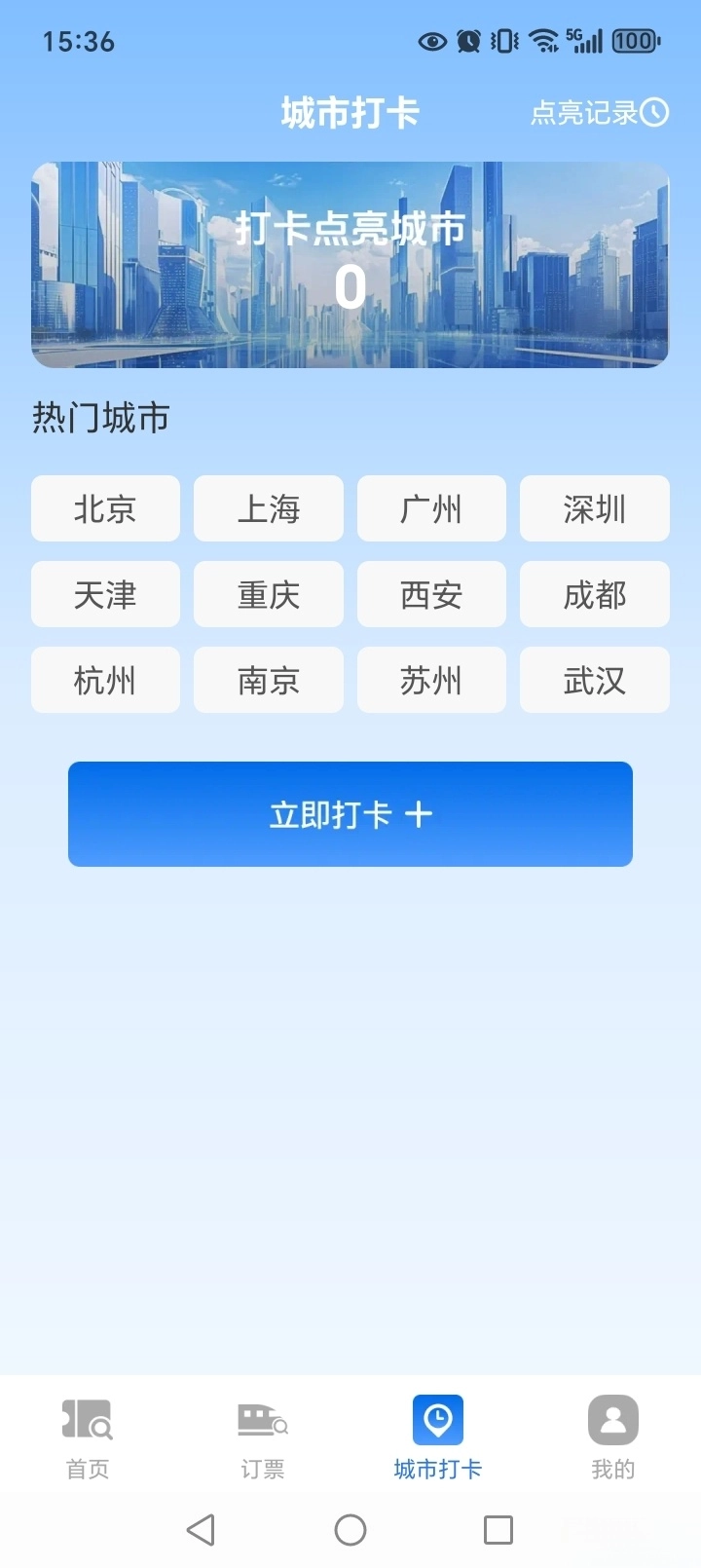Choose 上海 city option
The width and height of the screenshot is (701, 1568).
(x=268, y=508)
